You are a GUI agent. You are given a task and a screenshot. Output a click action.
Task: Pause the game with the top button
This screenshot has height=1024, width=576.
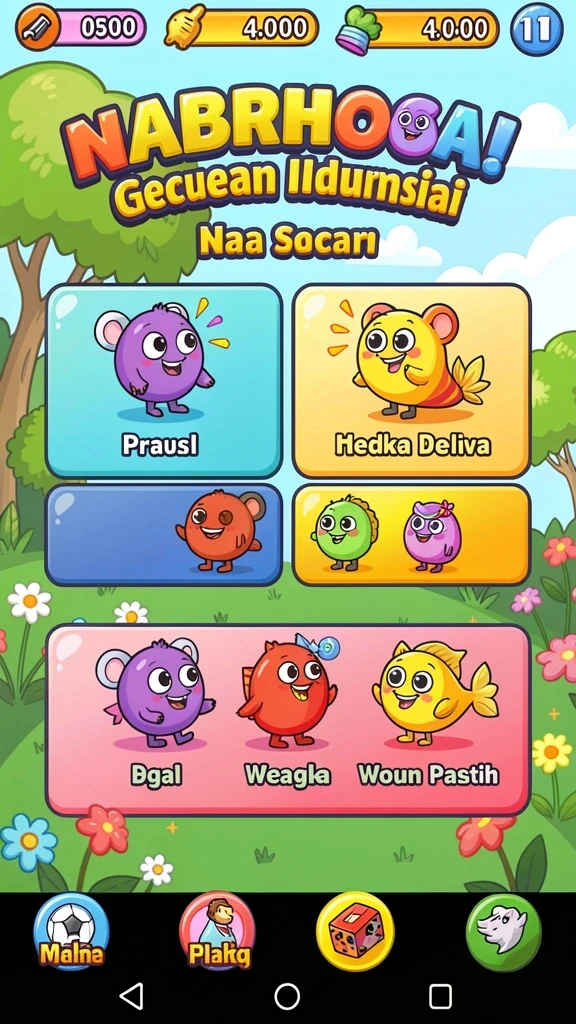click(x=536, y=29)
